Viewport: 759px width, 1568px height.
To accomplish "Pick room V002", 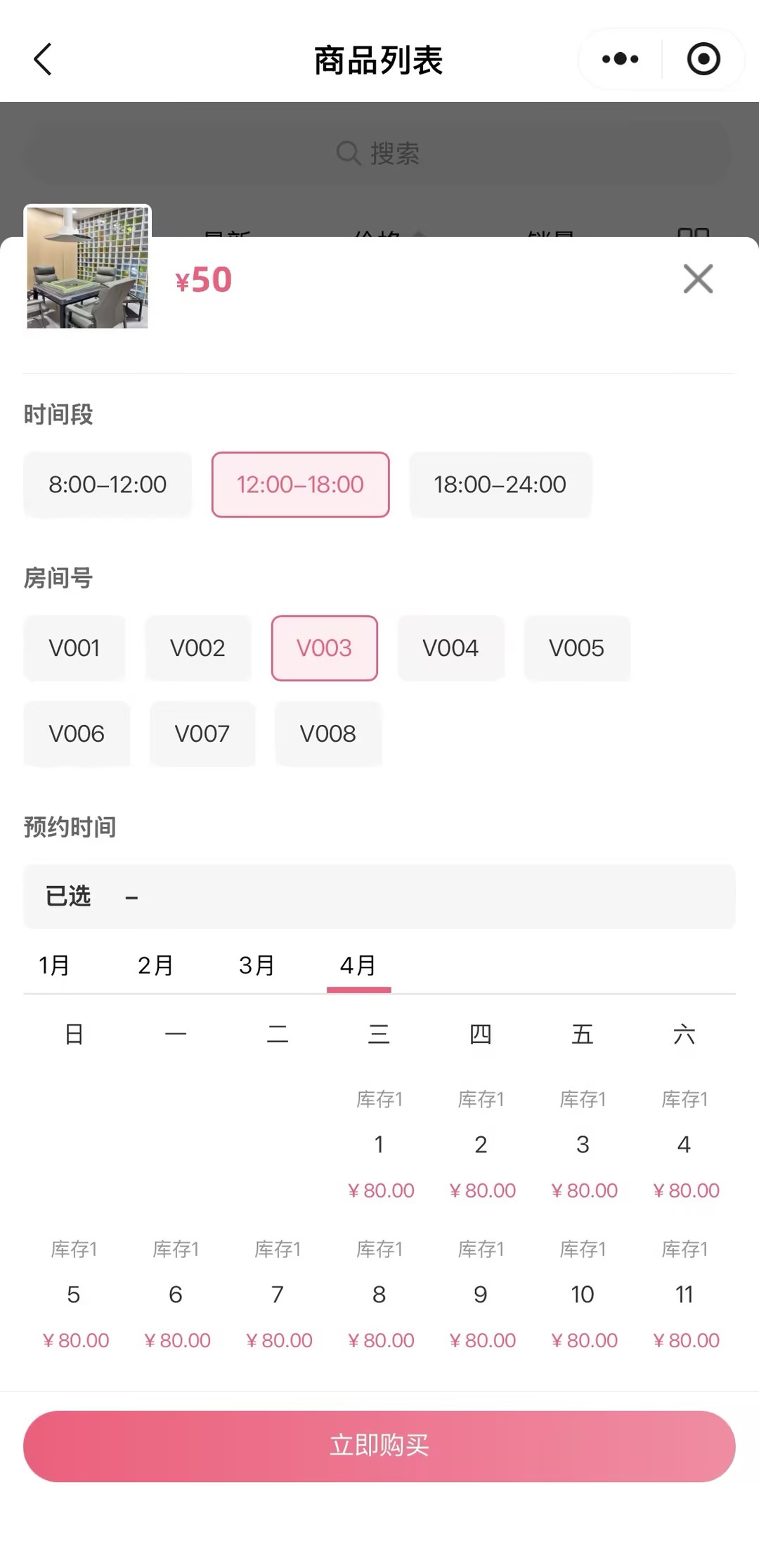I will point(197,648).
